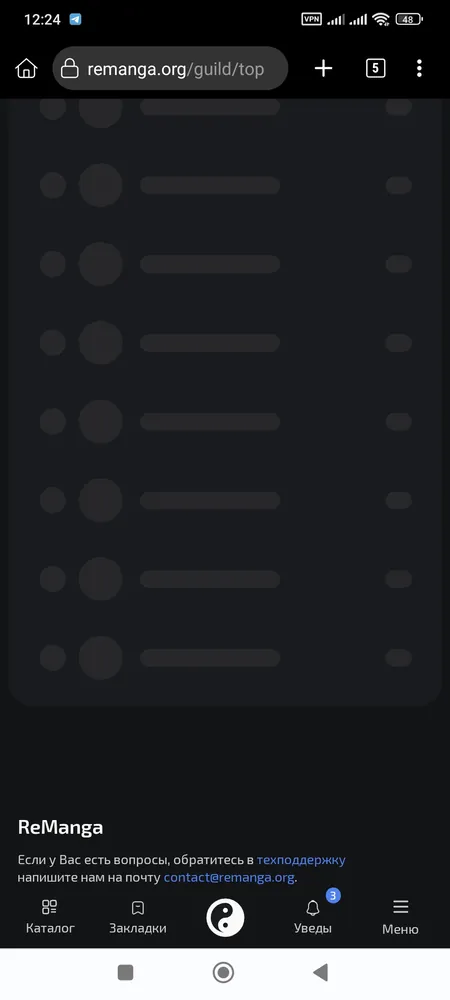Image resolution: width=450 pixels, height=1000 pixels.
Task: Open the Уведы notifications tab
Action: point(313,916)
